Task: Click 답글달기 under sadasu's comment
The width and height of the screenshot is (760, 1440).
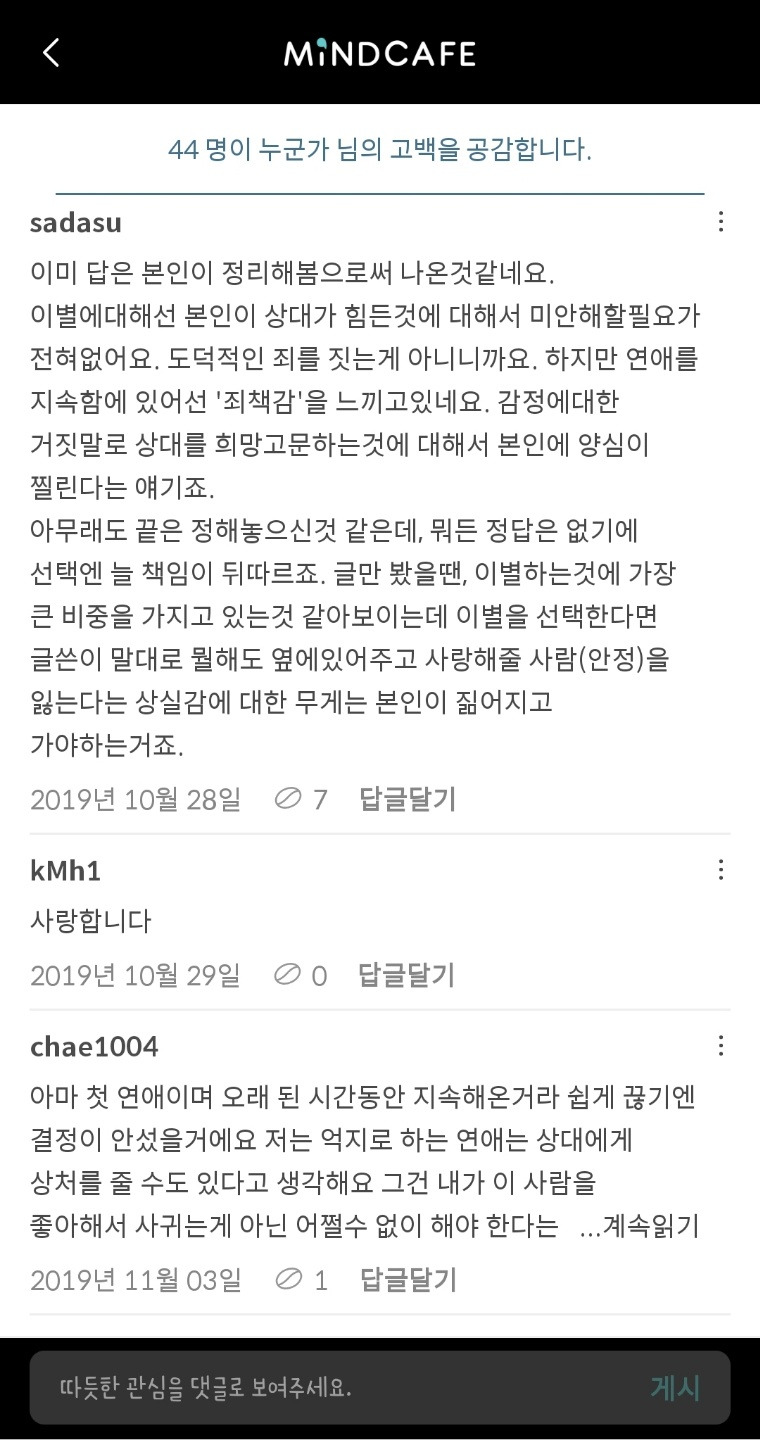Action: 408,799
